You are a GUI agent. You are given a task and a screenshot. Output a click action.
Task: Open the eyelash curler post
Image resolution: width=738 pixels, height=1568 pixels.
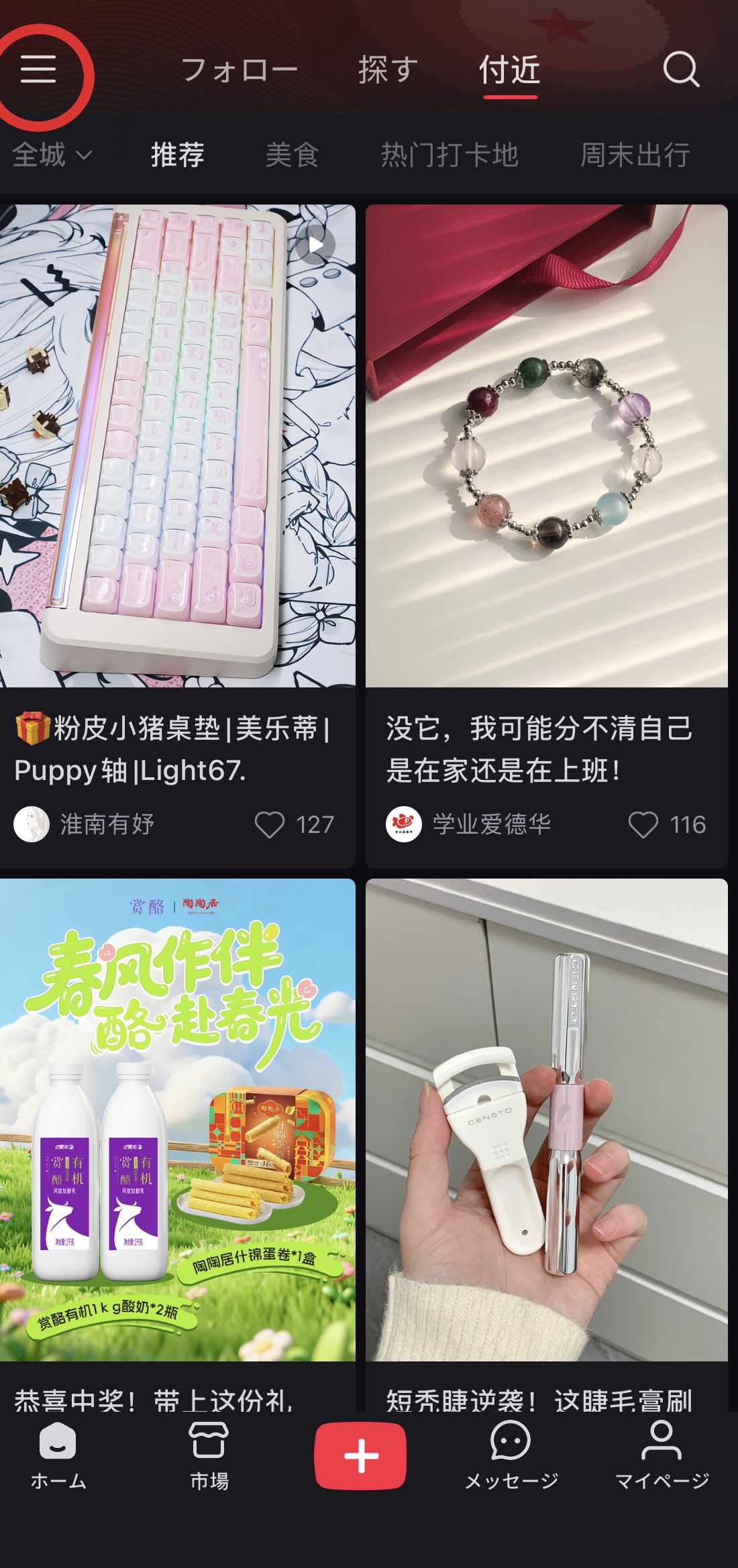[546, 1120]
